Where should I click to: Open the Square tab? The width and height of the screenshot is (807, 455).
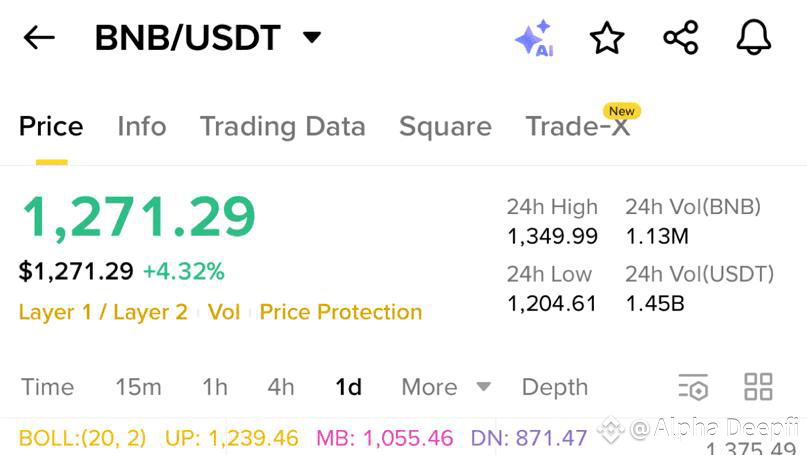(x=445, y=127)
